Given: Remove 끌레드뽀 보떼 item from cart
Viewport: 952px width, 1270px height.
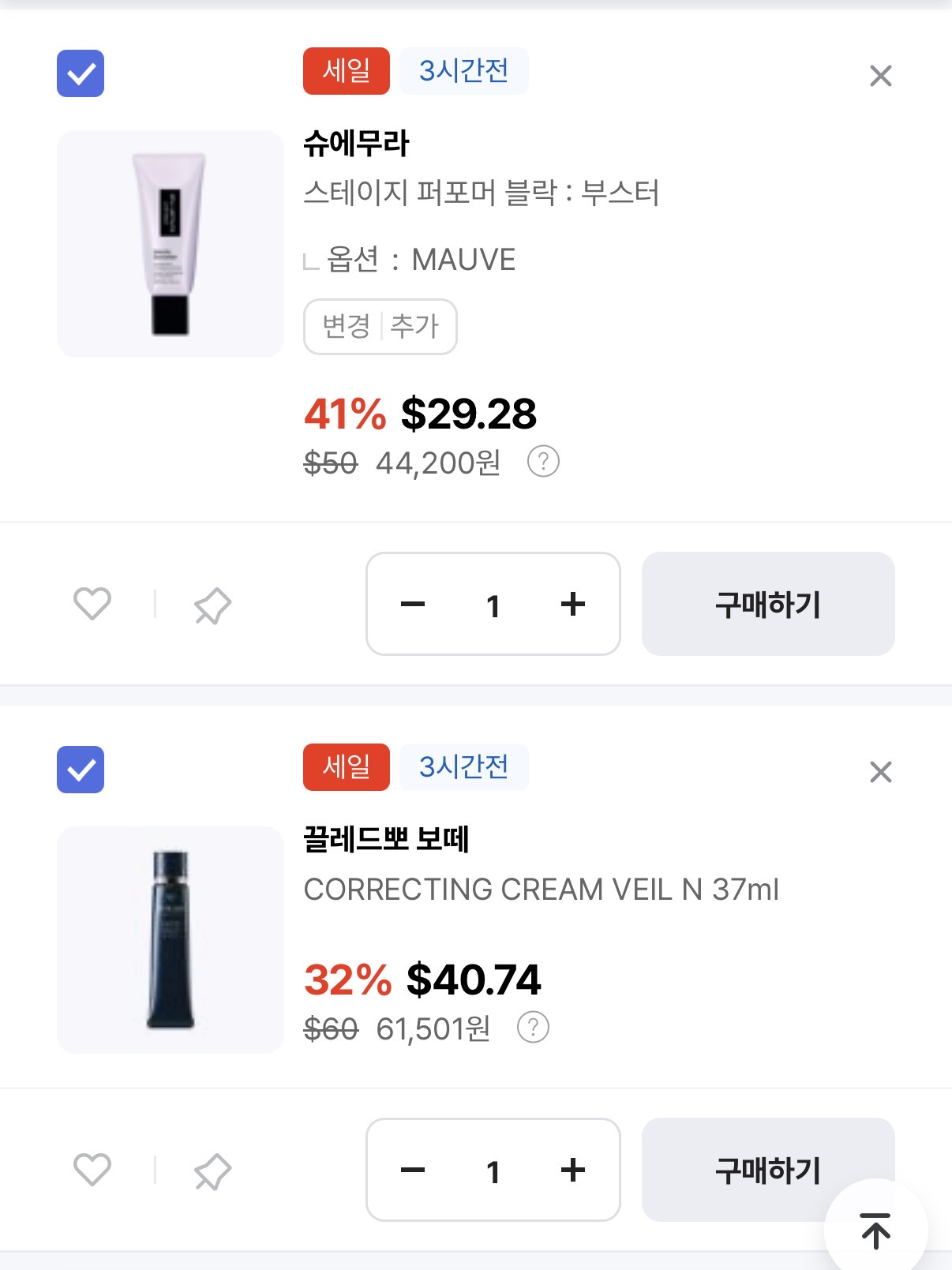Looking at the screenshot, I should tap(880, 772).
